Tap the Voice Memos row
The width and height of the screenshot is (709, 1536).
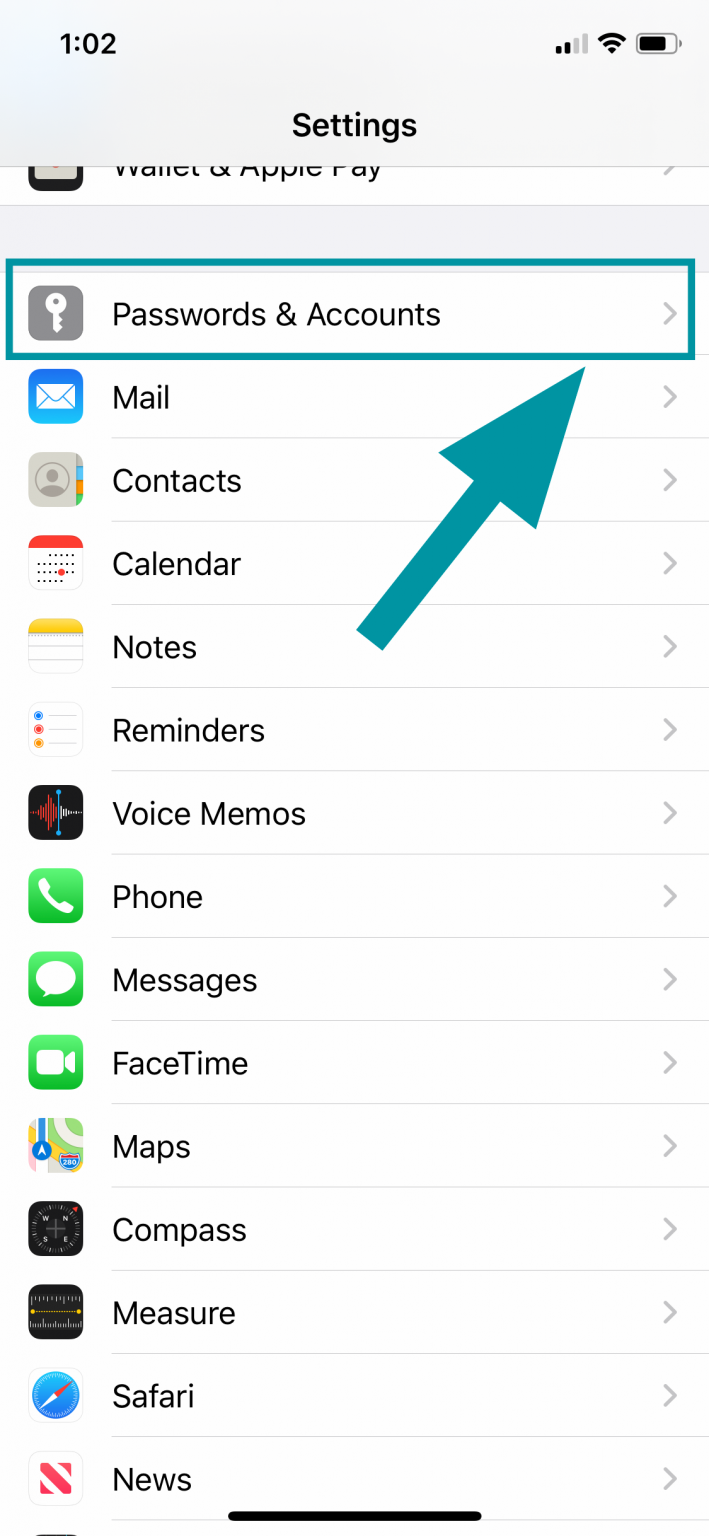pos(354,813)
